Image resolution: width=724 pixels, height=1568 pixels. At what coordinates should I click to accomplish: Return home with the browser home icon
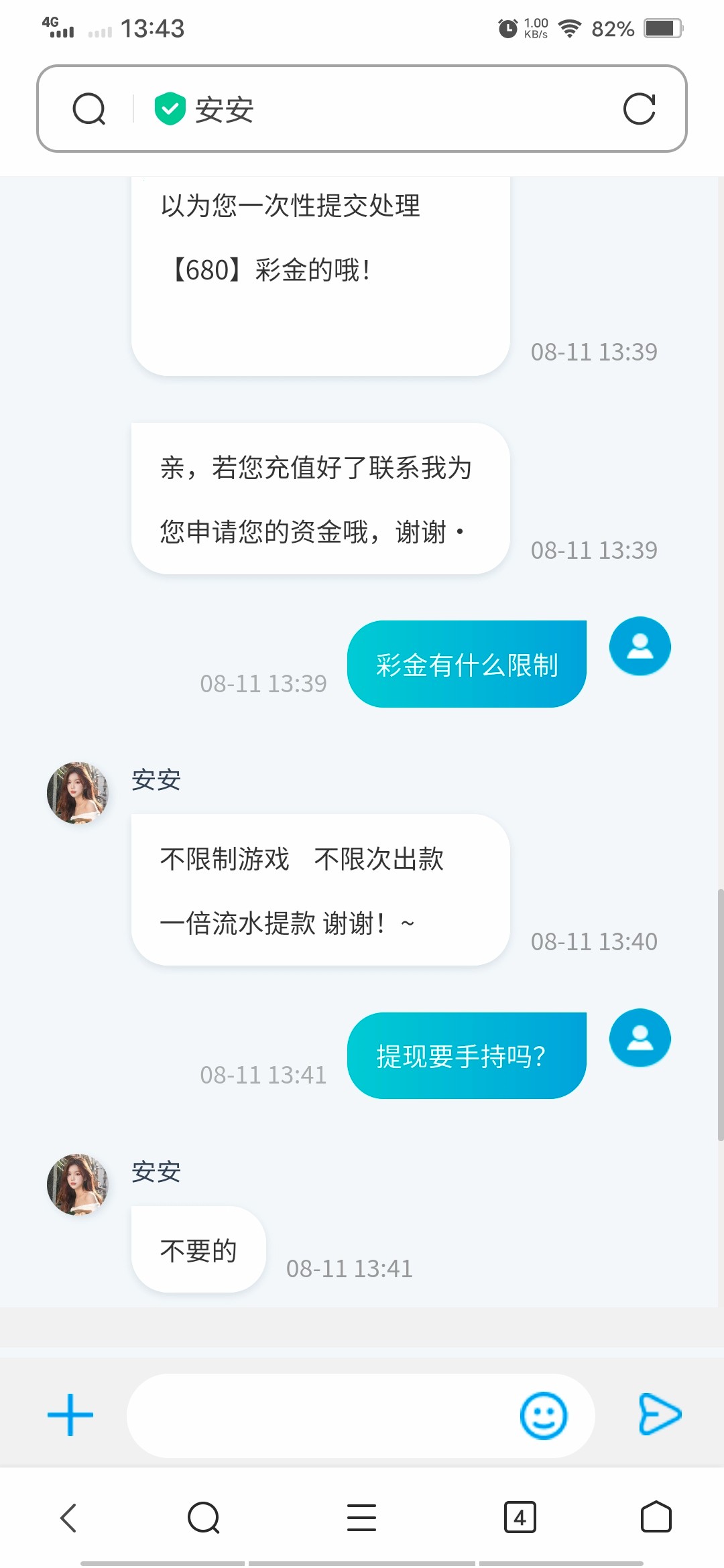659,1518
